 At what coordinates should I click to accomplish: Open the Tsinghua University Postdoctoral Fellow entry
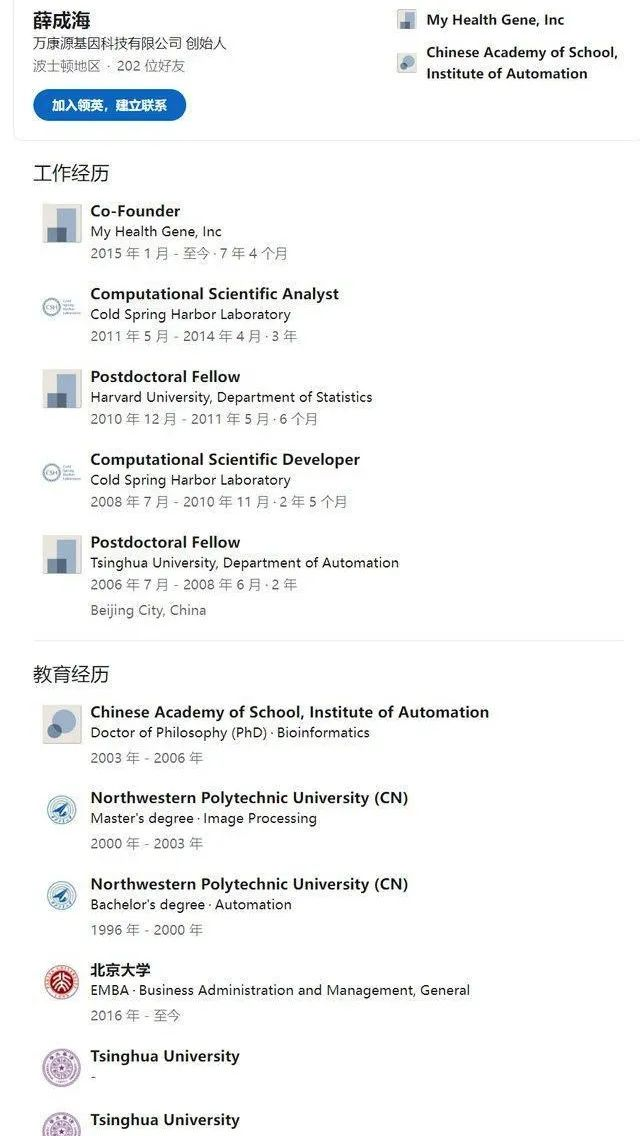pos(165,542)
